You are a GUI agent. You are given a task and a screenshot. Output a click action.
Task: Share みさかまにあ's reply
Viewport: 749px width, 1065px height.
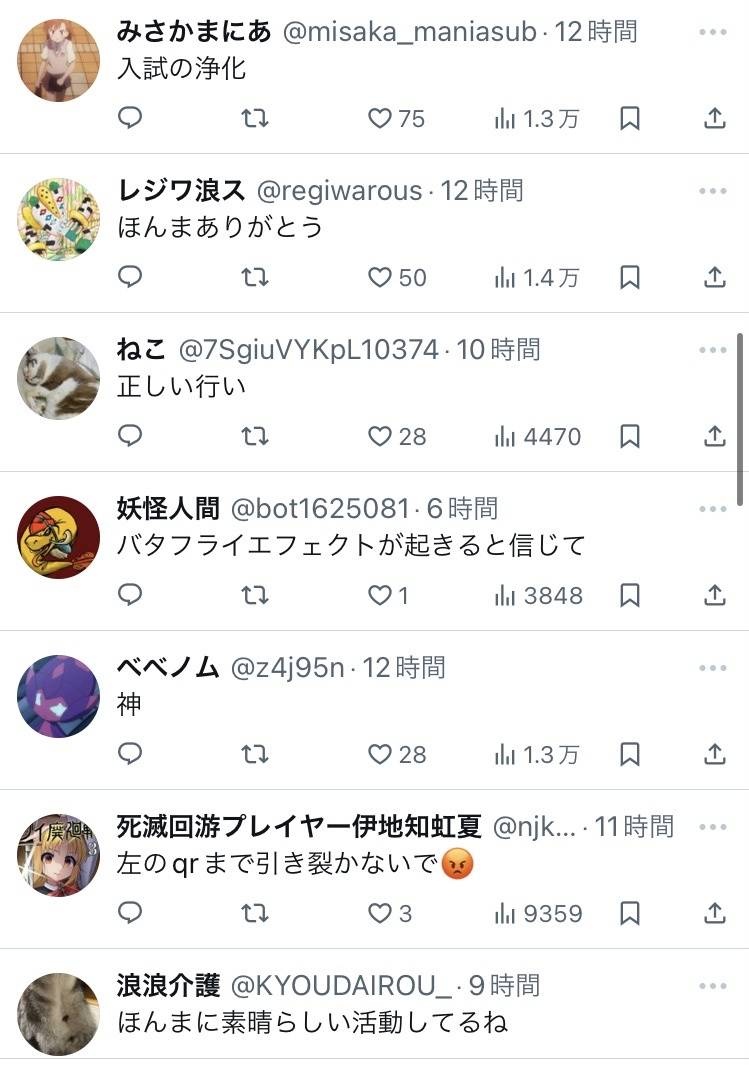(x=714, y=119)
